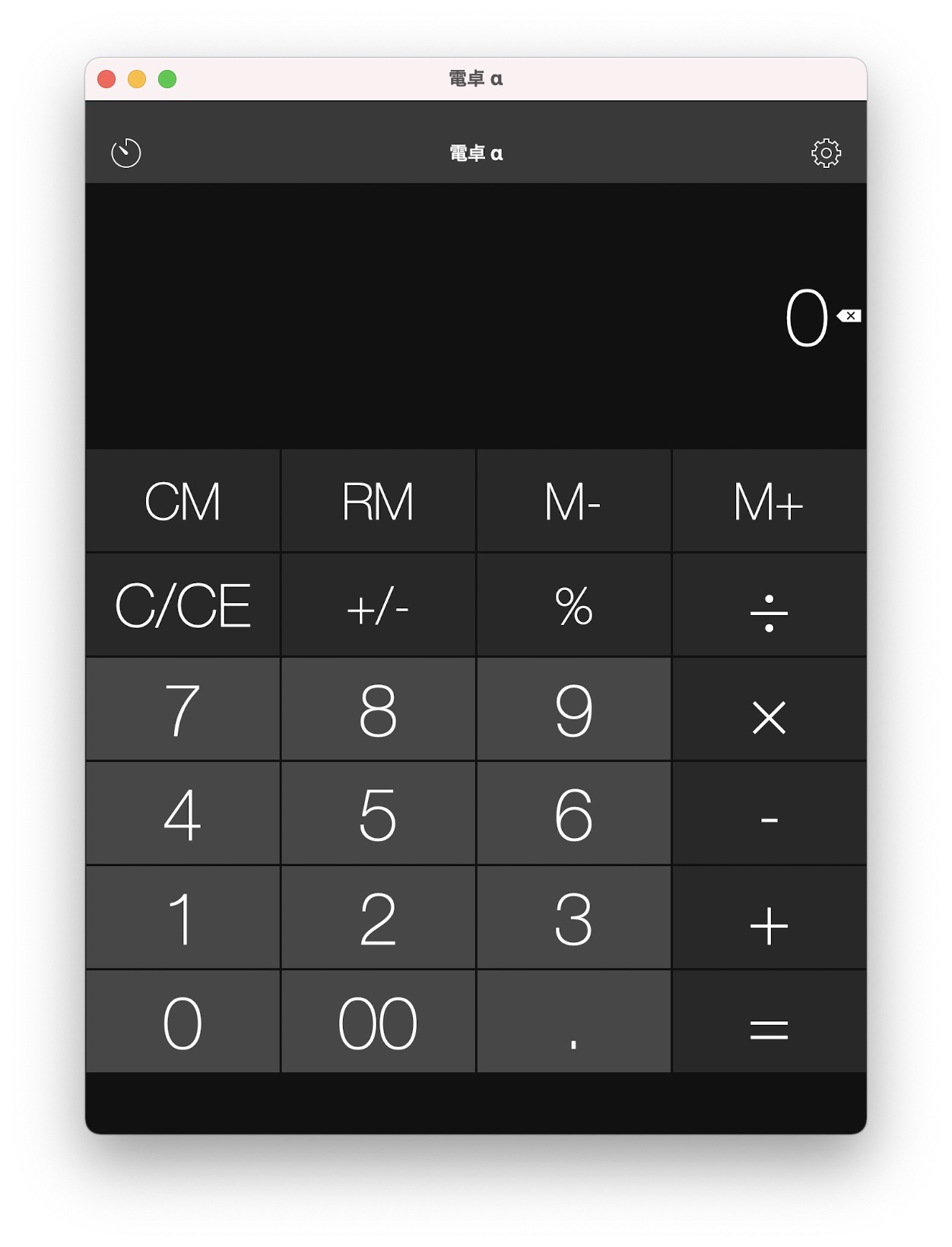Insert a decimal point
The width and height of the screenshot is (952, 1247).
point(573,1022)
